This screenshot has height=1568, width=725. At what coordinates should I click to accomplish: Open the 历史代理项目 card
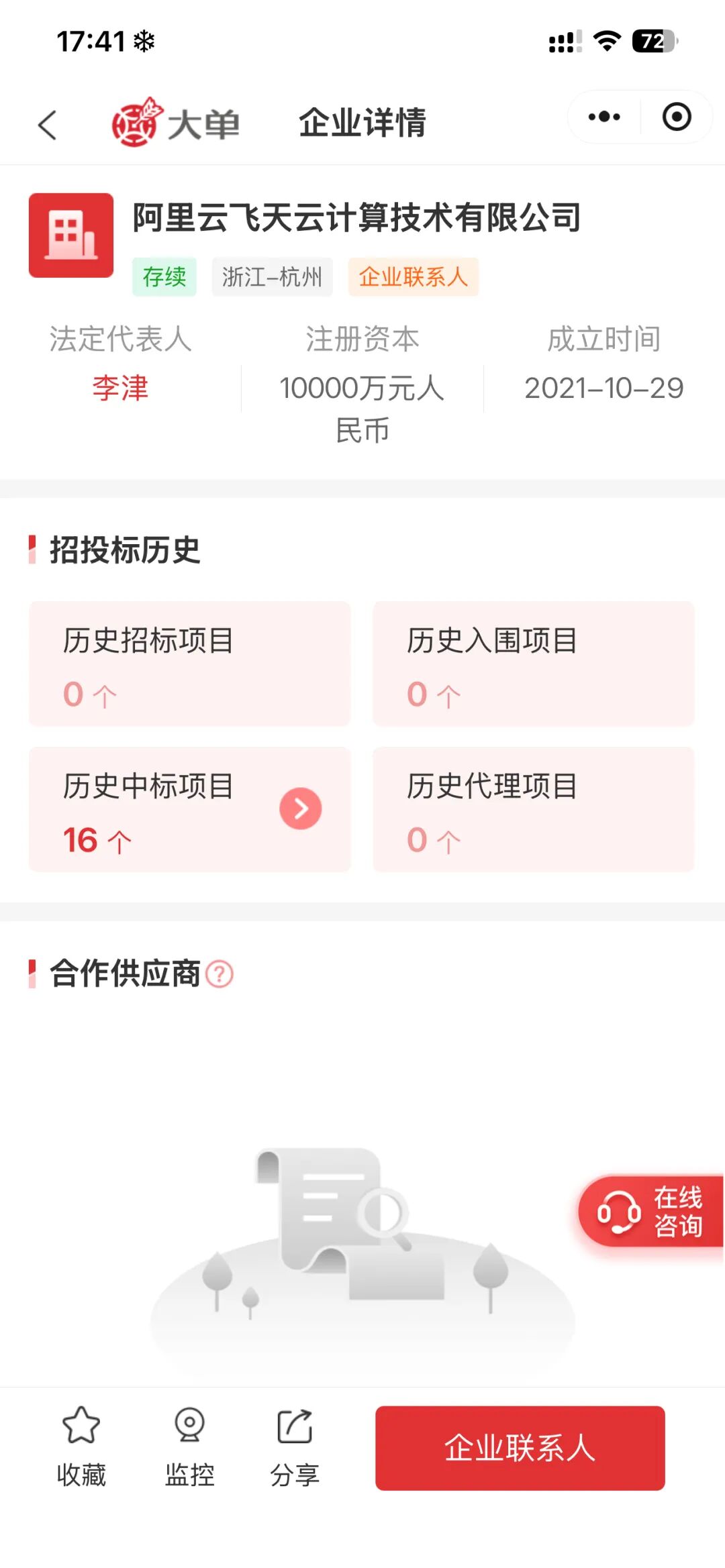click(534, 809)
